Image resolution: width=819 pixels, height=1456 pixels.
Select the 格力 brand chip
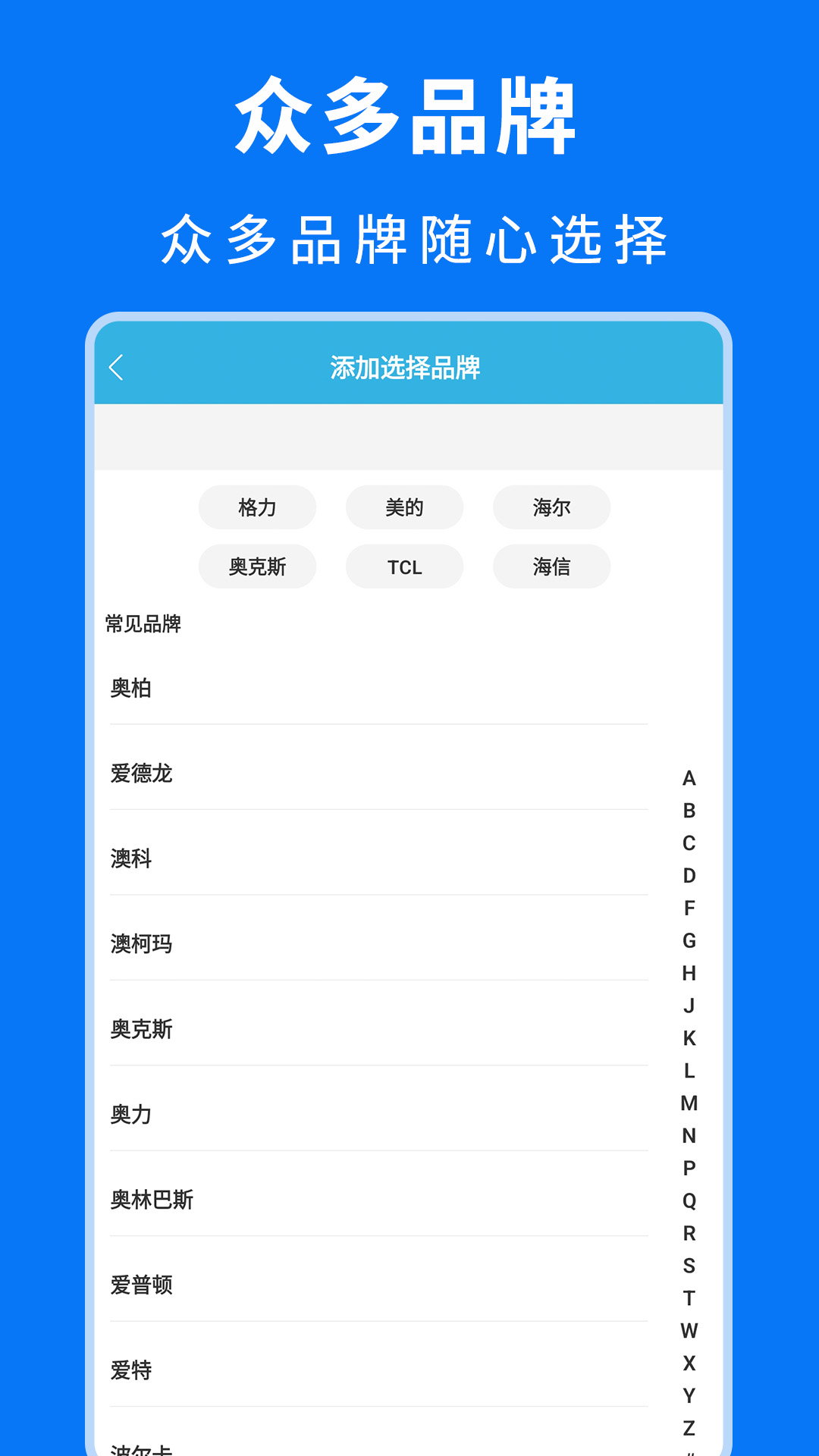257,507
